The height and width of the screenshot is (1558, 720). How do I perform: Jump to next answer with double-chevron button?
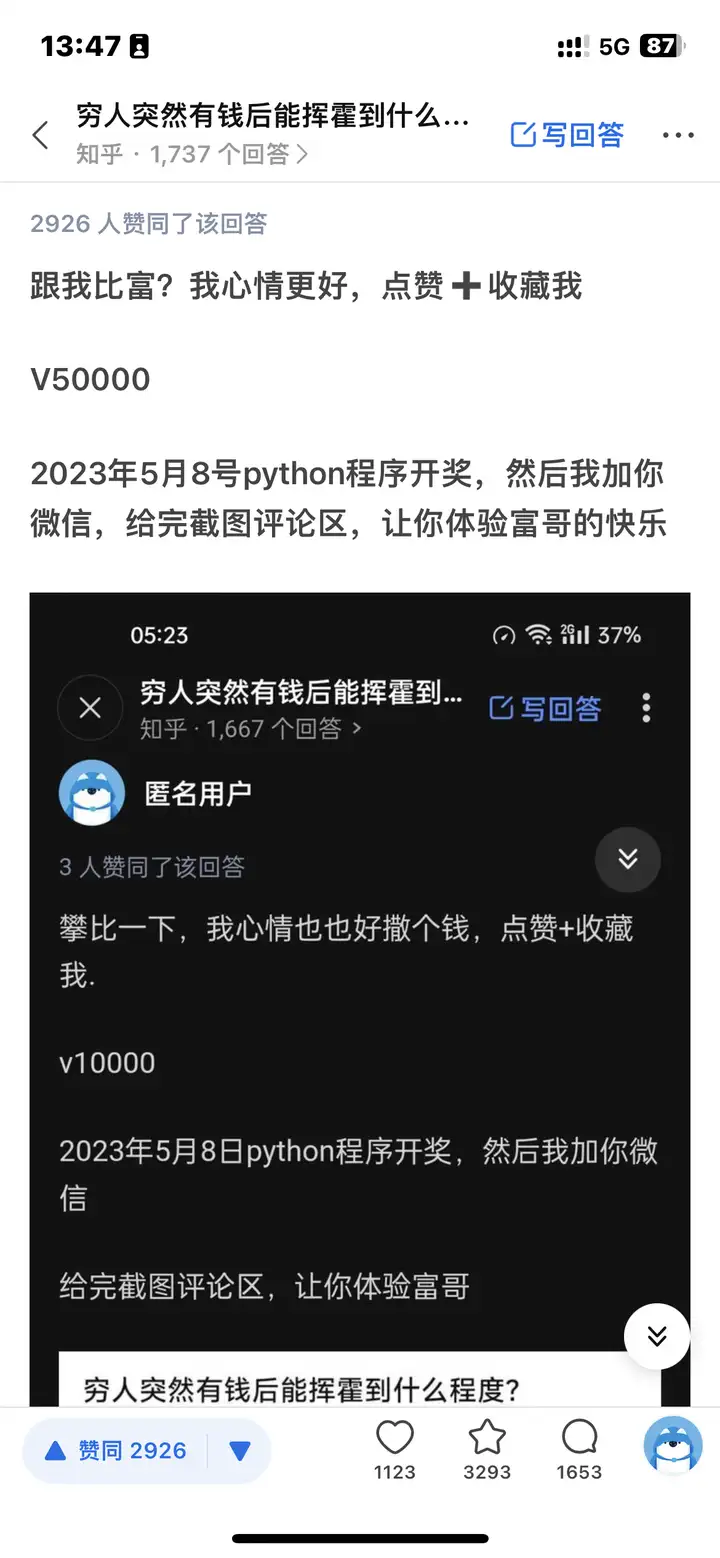pos(657,1337)
